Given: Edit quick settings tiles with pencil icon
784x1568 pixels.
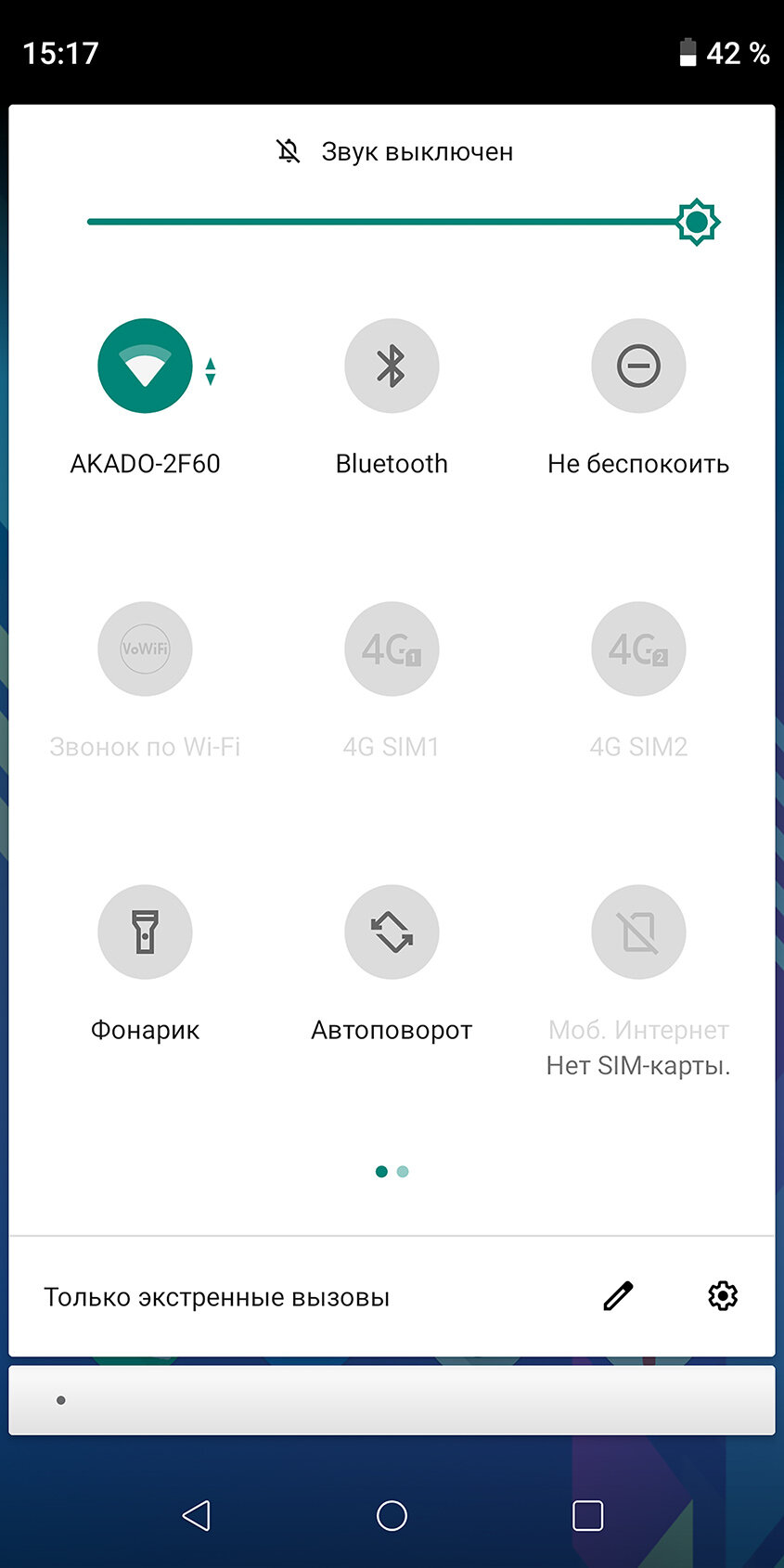Looking at the screenshot, I should pos(618,1295).
